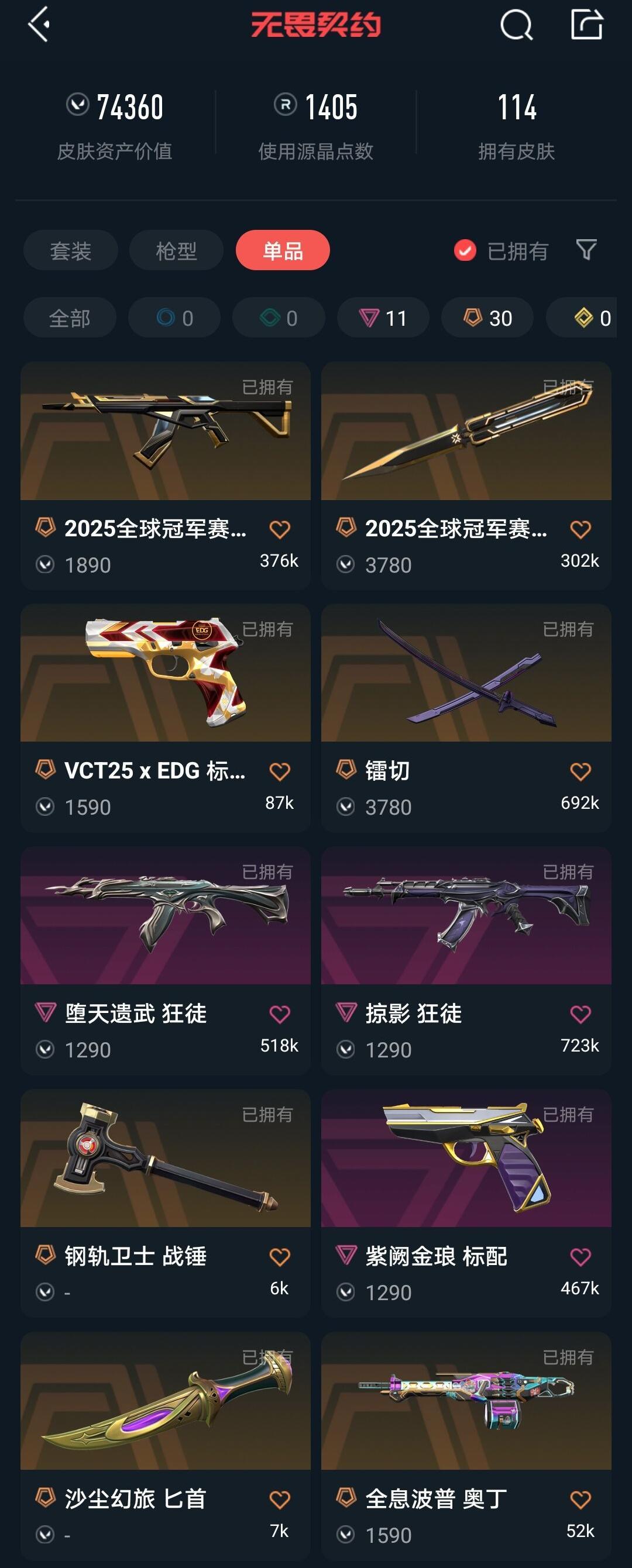Filter by the pink tier chip showing 11
Screen dimensions: 632x1568
(383, 318)
